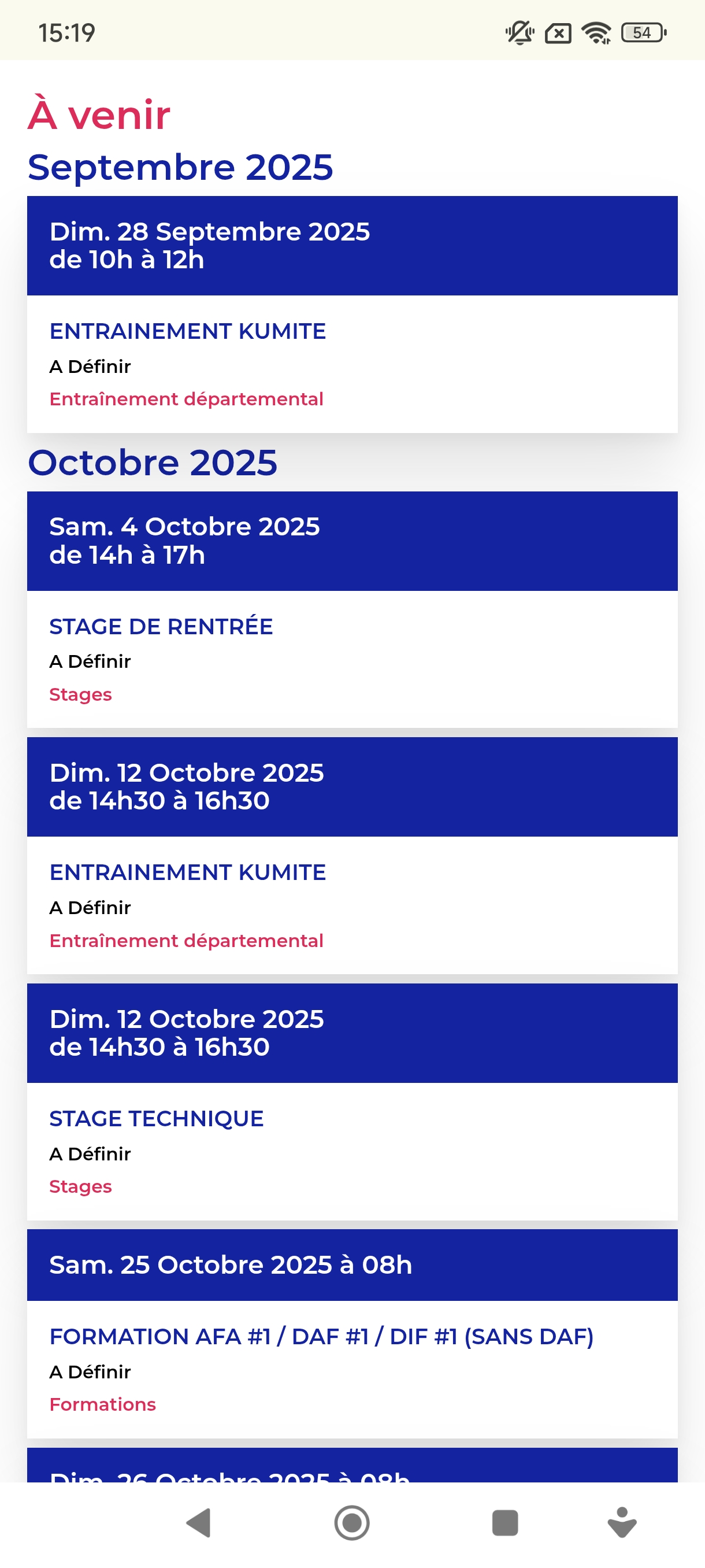Go back with the system back button

tap(199, 1522)
